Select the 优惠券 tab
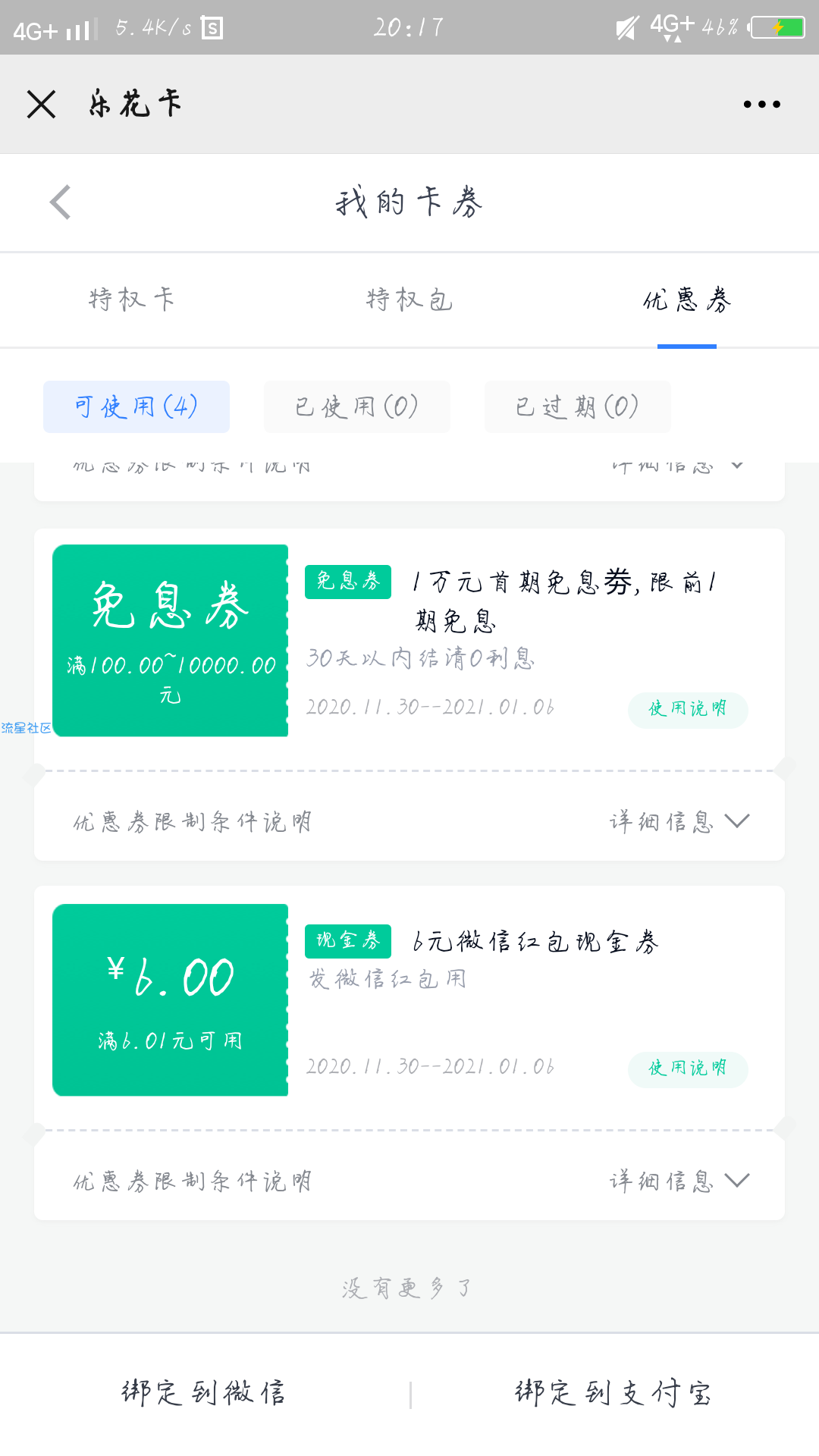The image size is (819, 1456). click(687, 300)
